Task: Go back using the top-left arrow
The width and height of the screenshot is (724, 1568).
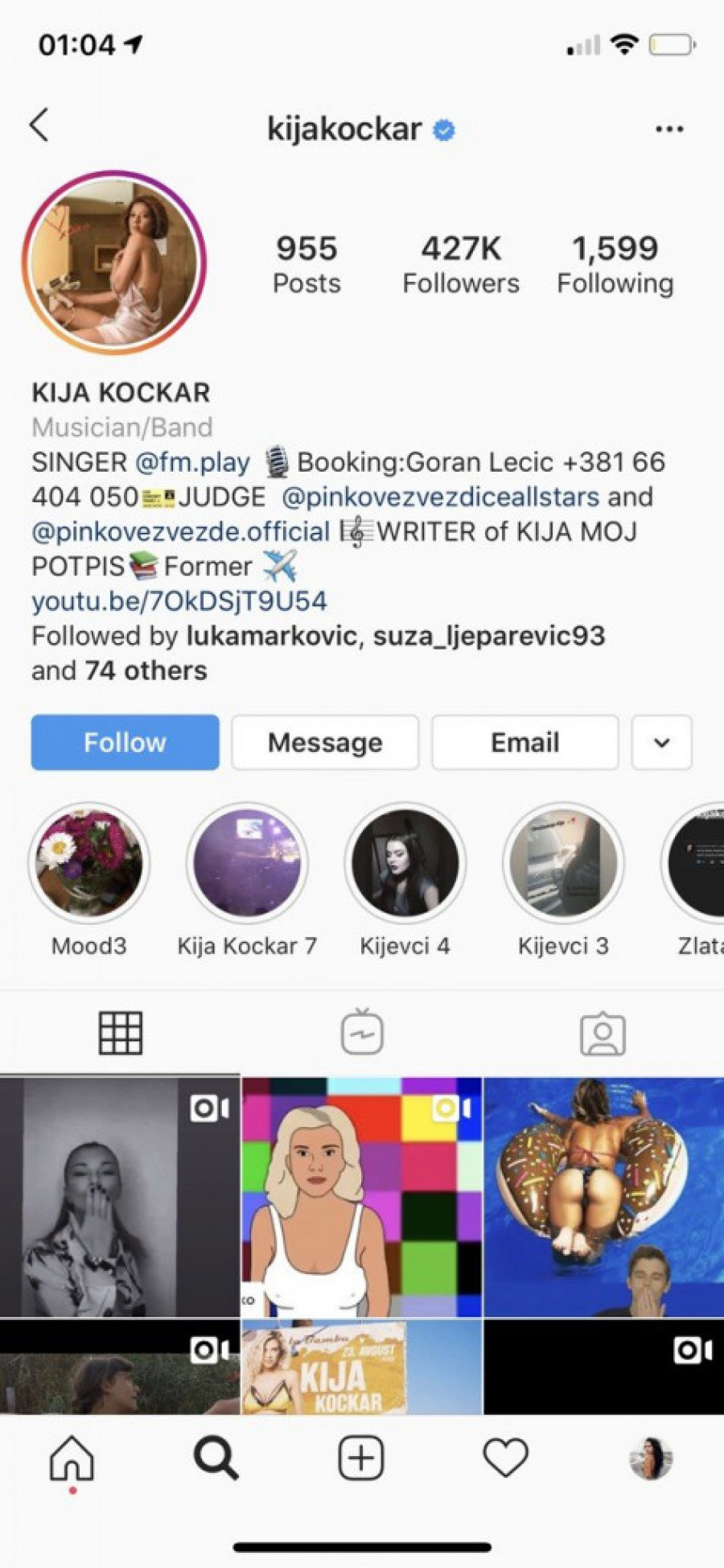Action: point(39,126)
